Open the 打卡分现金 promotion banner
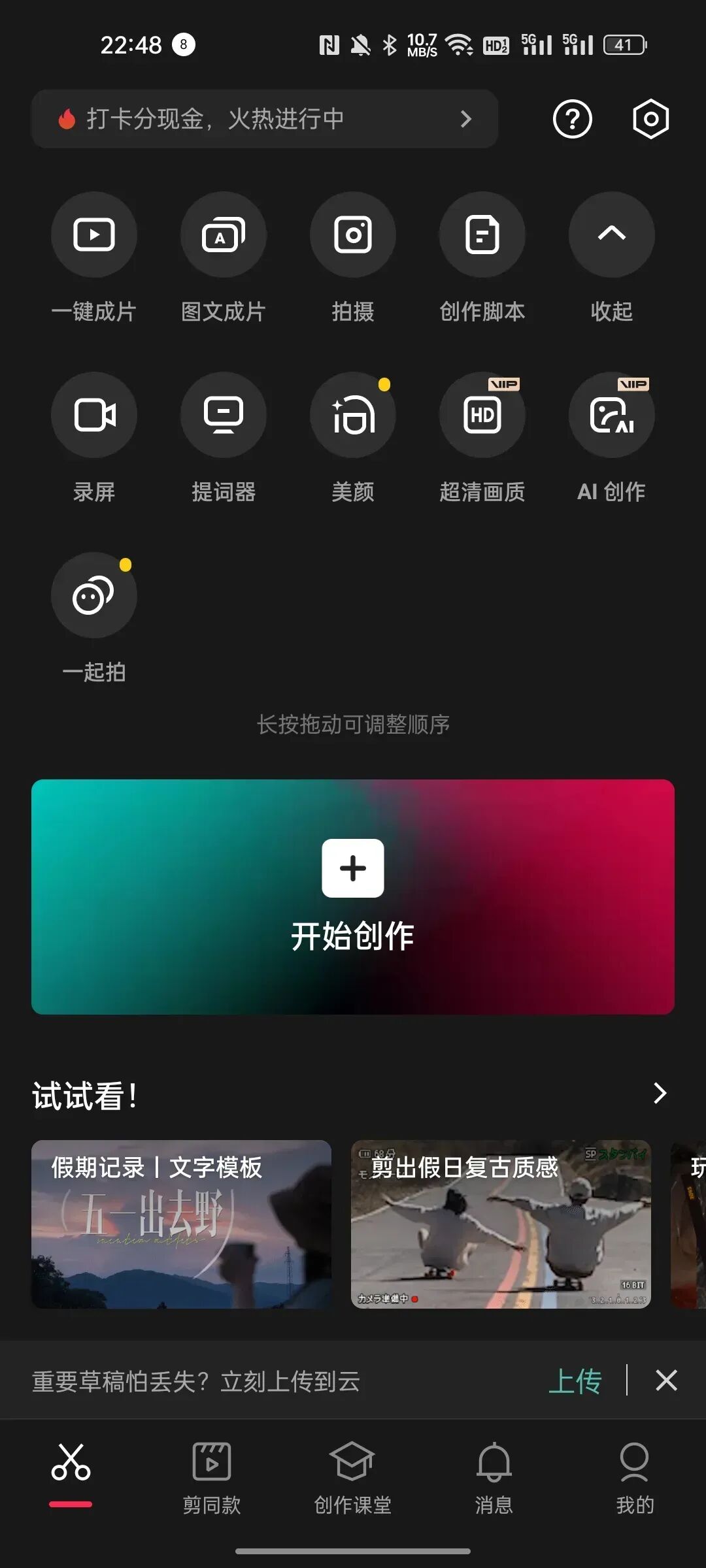The height and width of the screenshot is (1568, 706). [264, 119]
